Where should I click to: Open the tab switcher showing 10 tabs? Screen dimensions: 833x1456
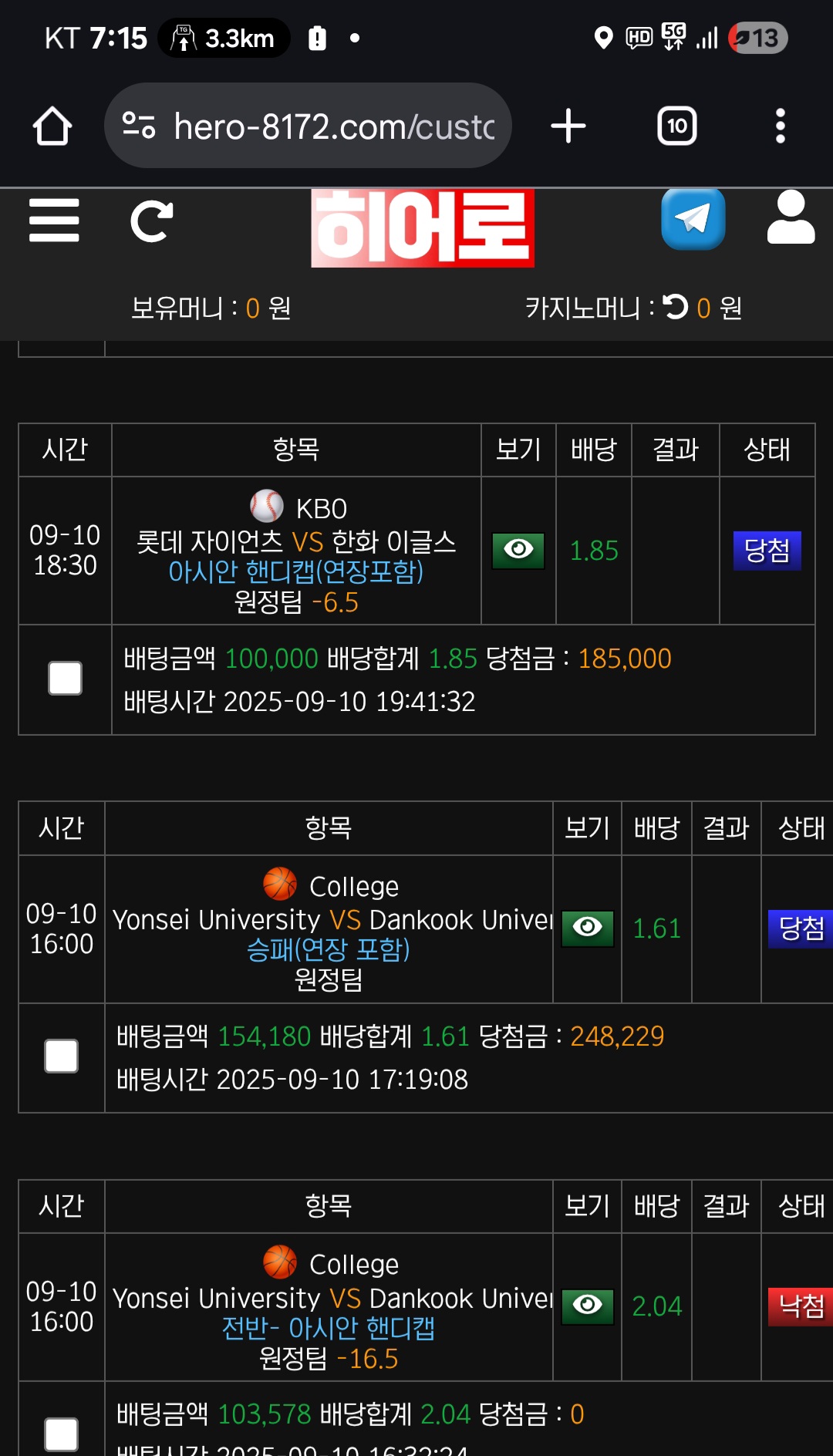pos(676,126)
